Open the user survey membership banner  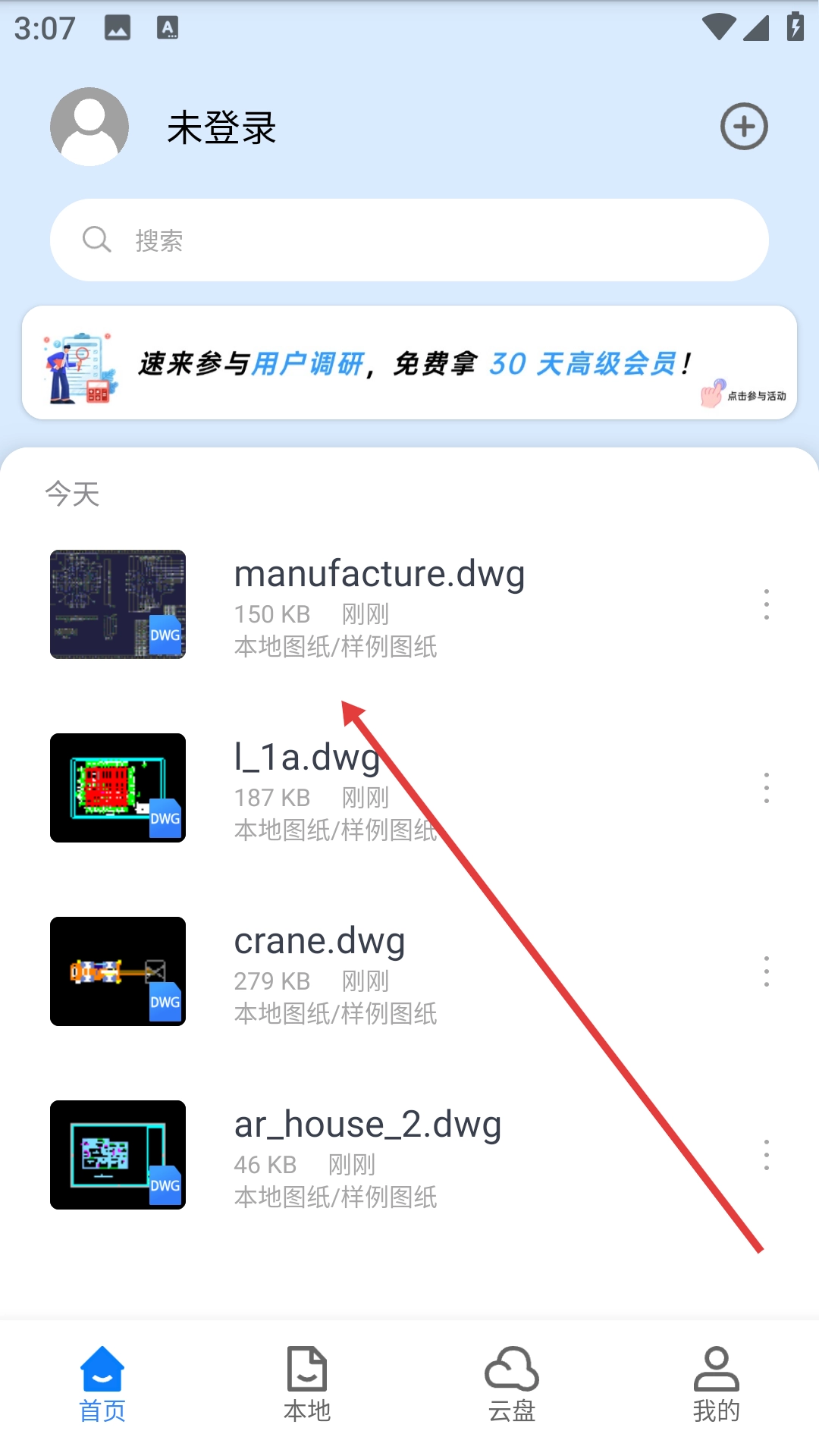[x=409, y=363]
